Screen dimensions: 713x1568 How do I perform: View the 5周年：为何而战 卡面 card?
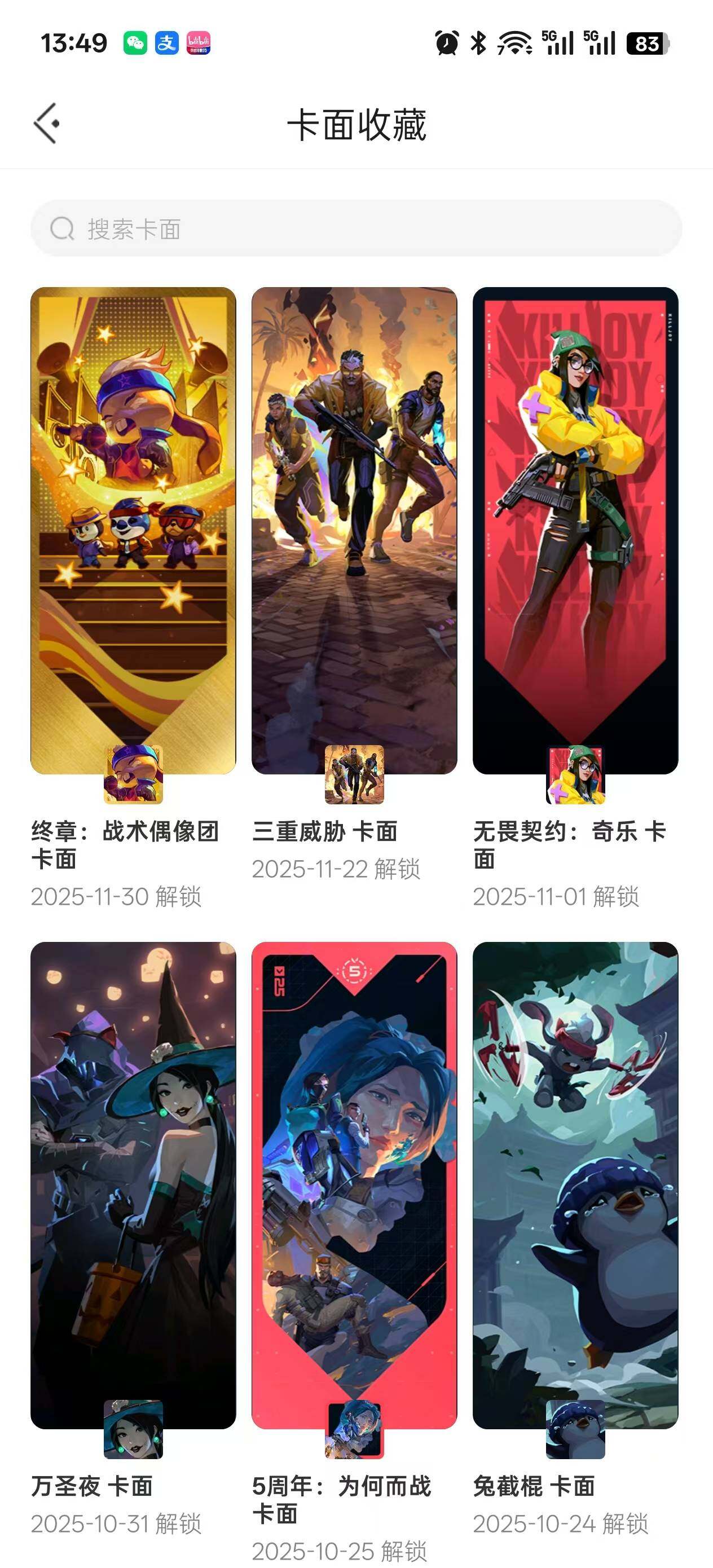[354, 1184]
